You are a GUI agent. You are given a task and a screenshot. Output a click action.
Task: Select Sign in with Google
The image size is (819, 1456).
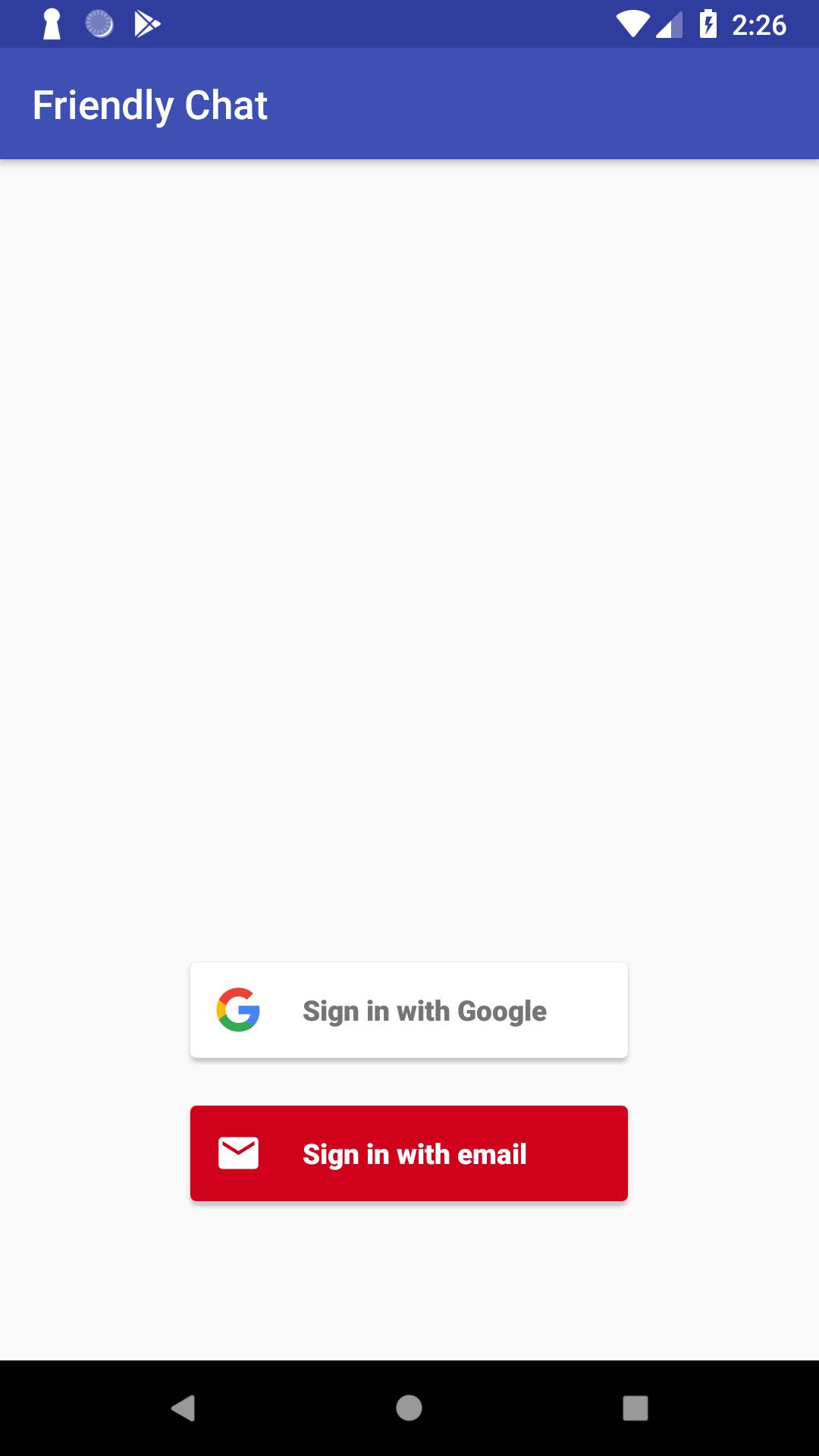tap(409, 1009)
